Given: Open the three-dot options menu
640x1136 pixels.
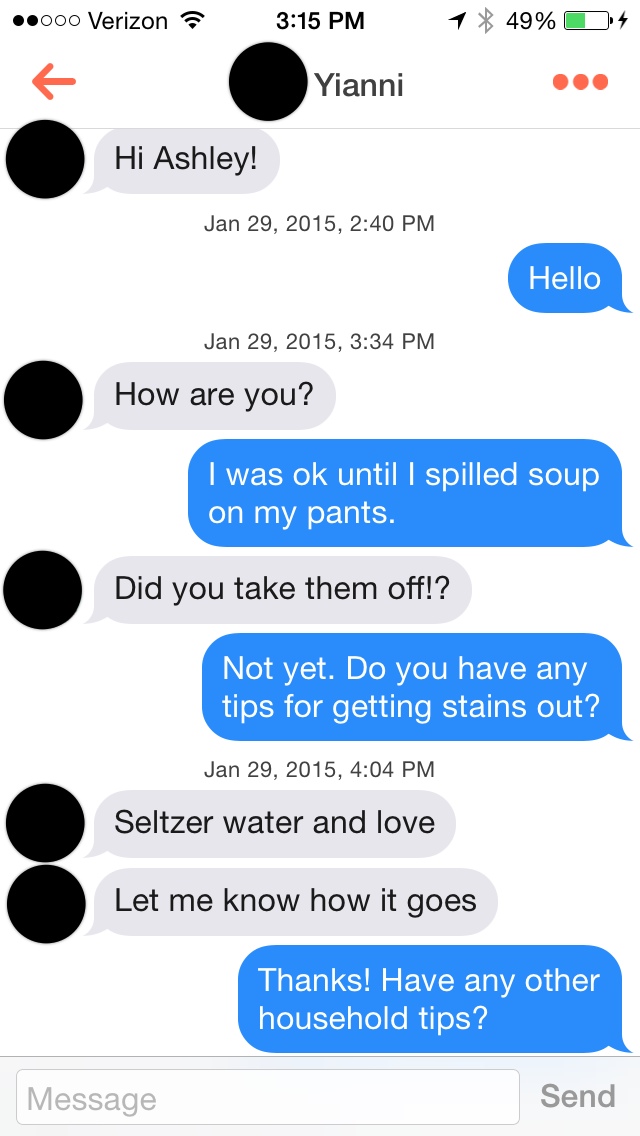Looking at the screenshot, I should tap(580, 83).
